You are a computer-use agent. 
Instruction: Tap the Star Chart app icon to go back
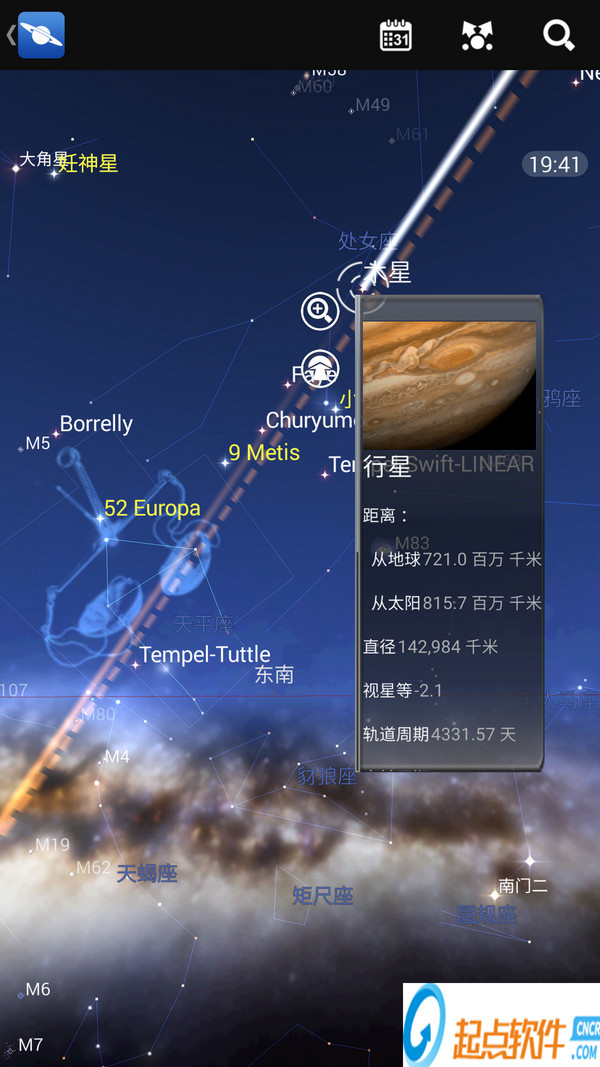[41, 35]
